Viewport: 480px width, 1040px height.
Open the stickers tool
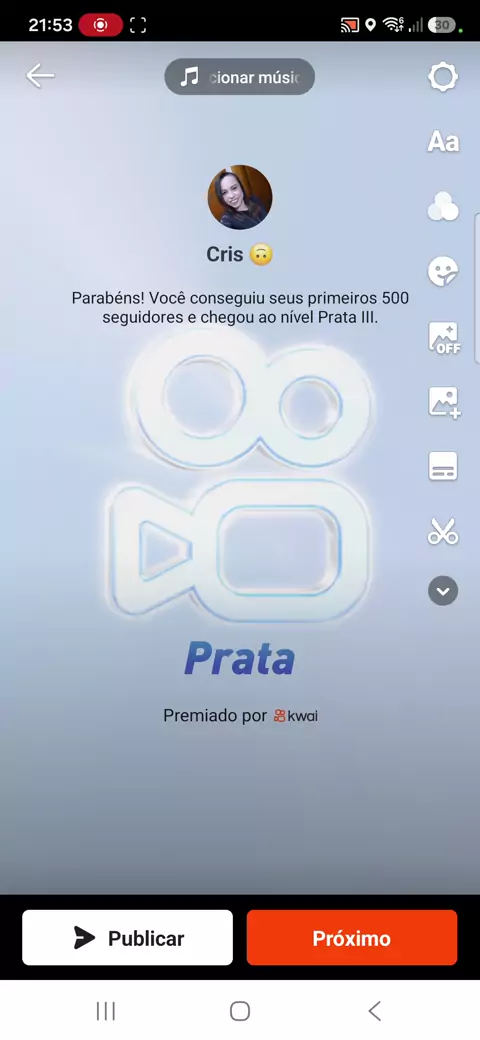tap(443, 271)
